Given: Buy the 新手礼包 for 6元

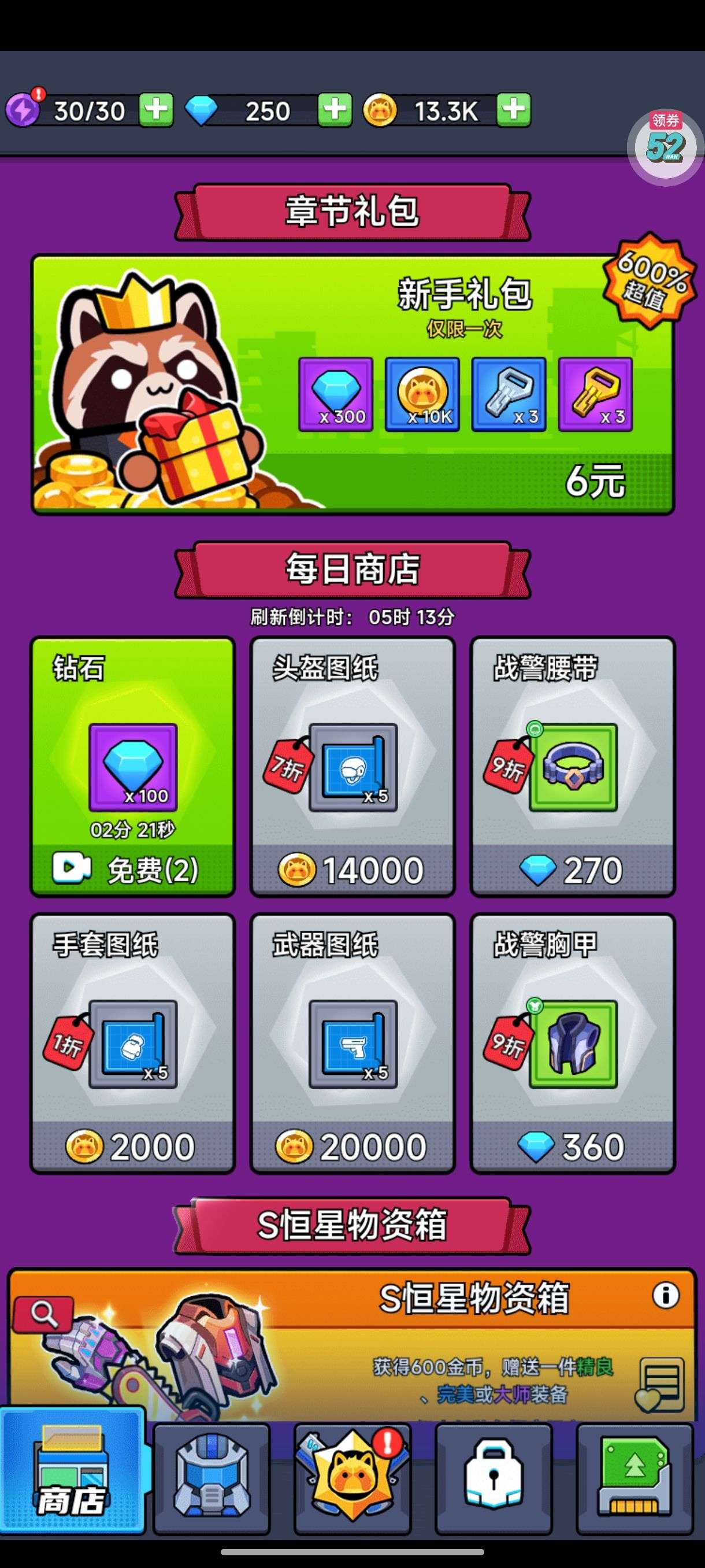Looking at the screenshot, I should [x=595, y=481].
